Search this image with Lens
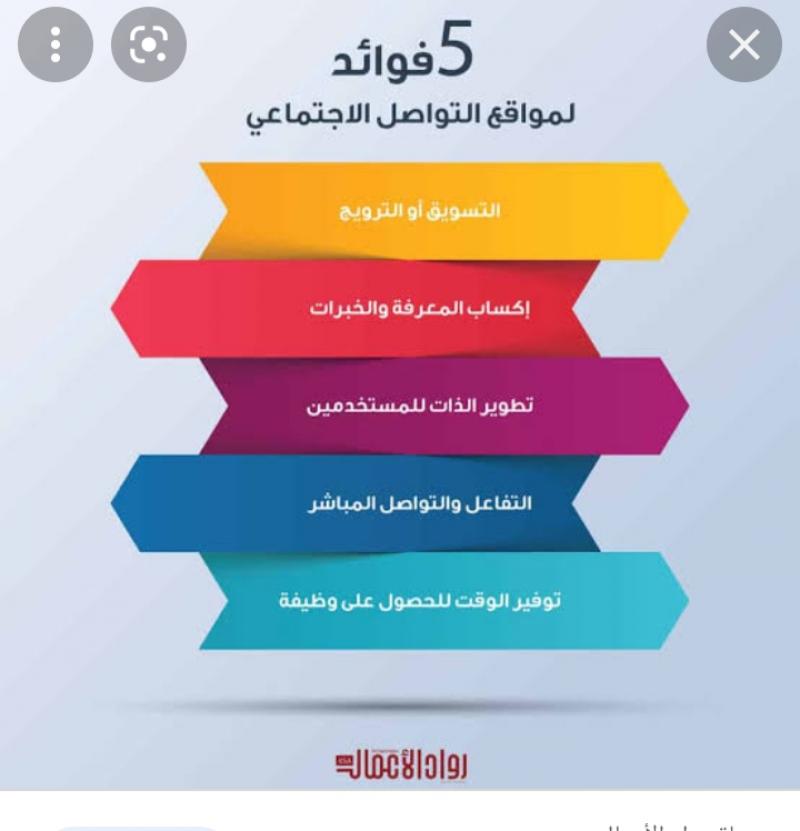800x831 pixels. pos(149,46)
